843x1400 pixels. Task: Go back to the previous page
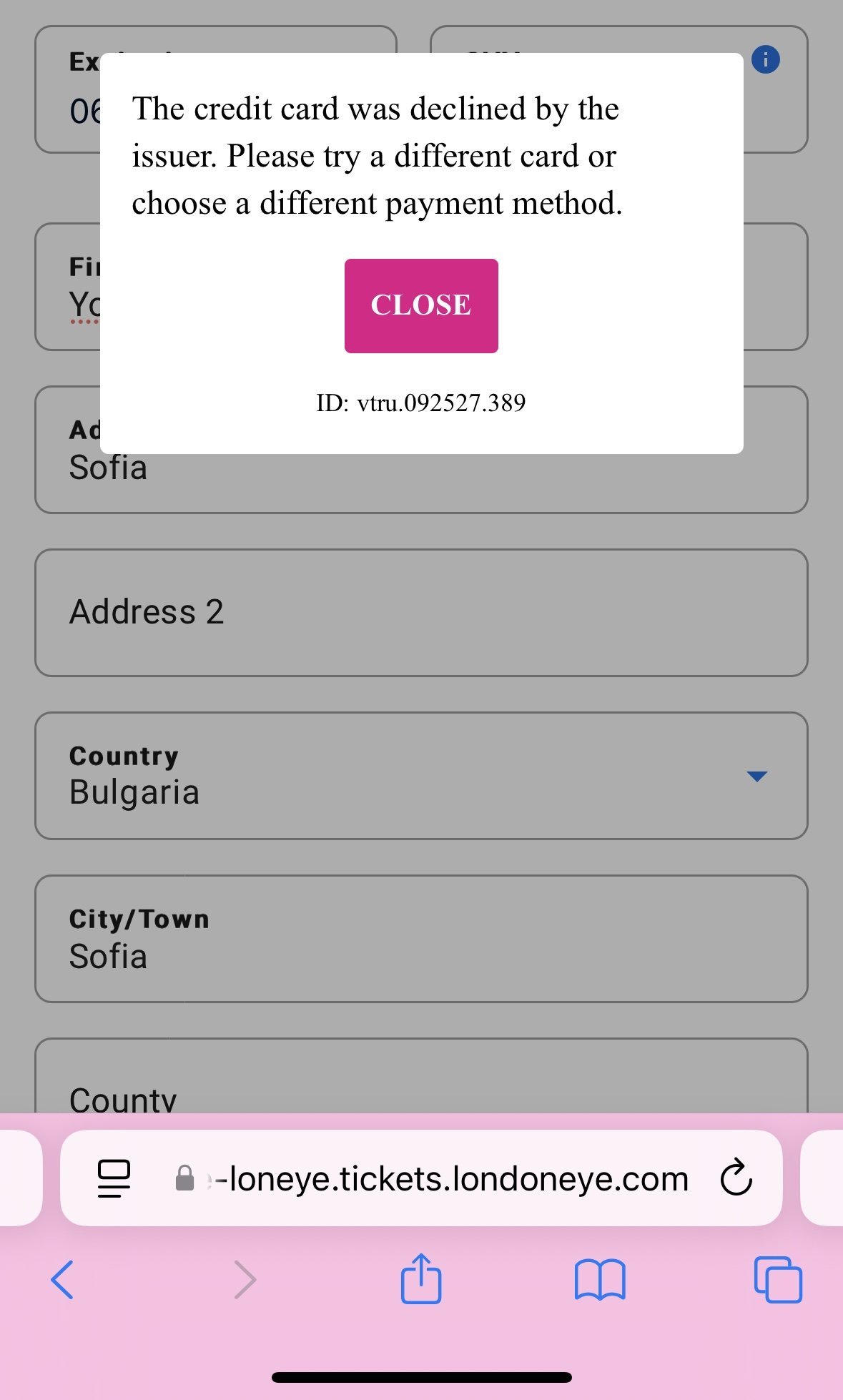(62, 1279)
